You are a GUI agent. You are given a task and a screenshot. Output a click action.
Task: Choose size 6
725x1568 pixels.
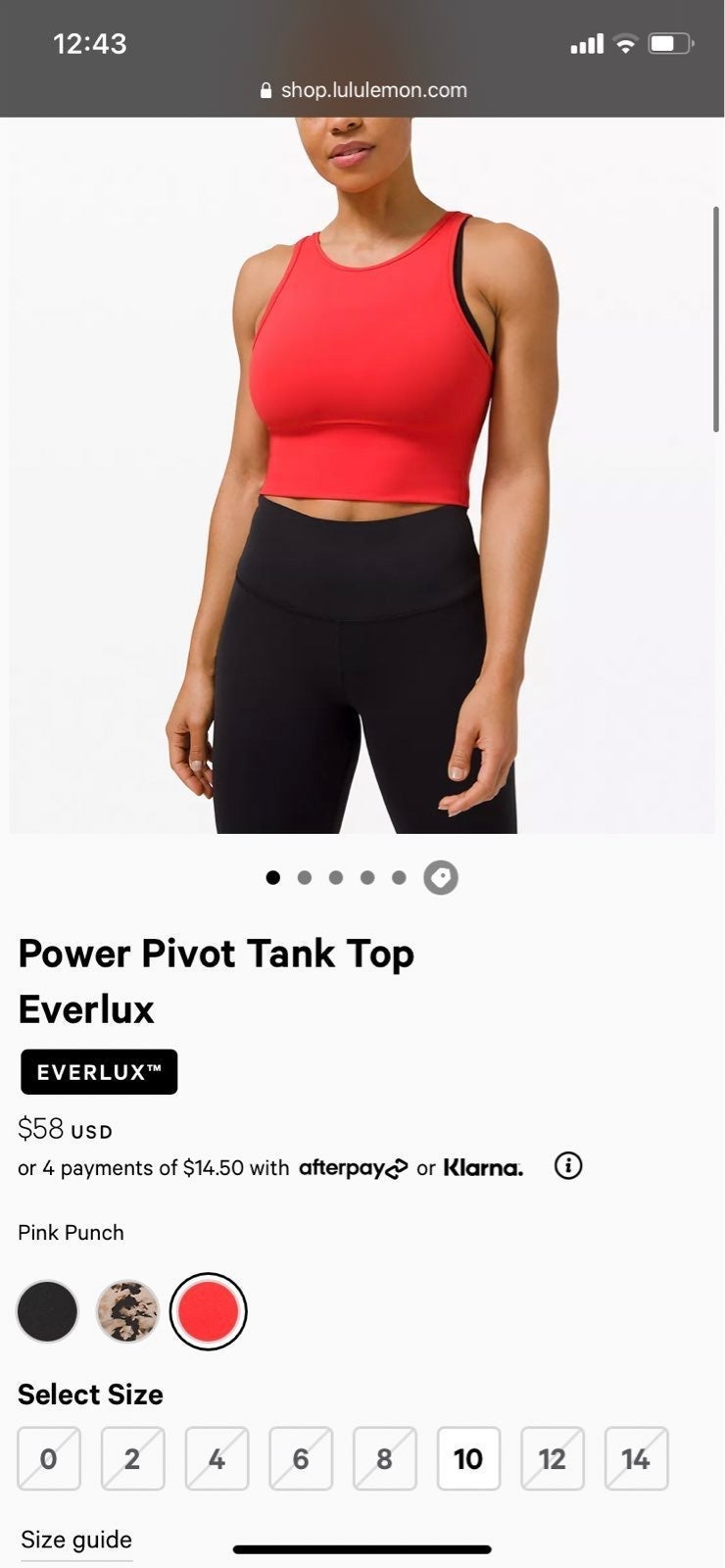coord(301,1459)
